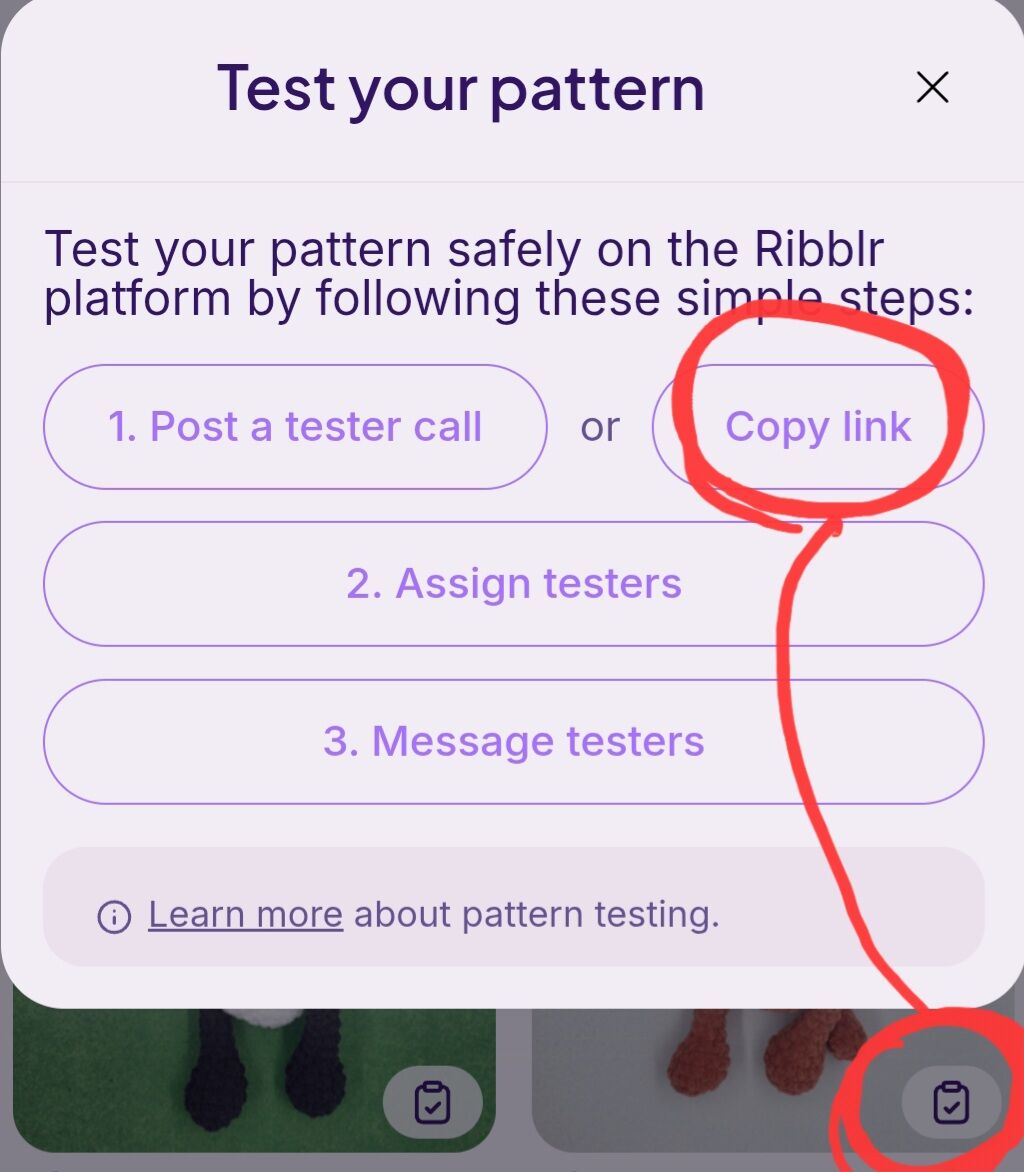
Task: Select Message testers option
Action: (x=513, y=741)
